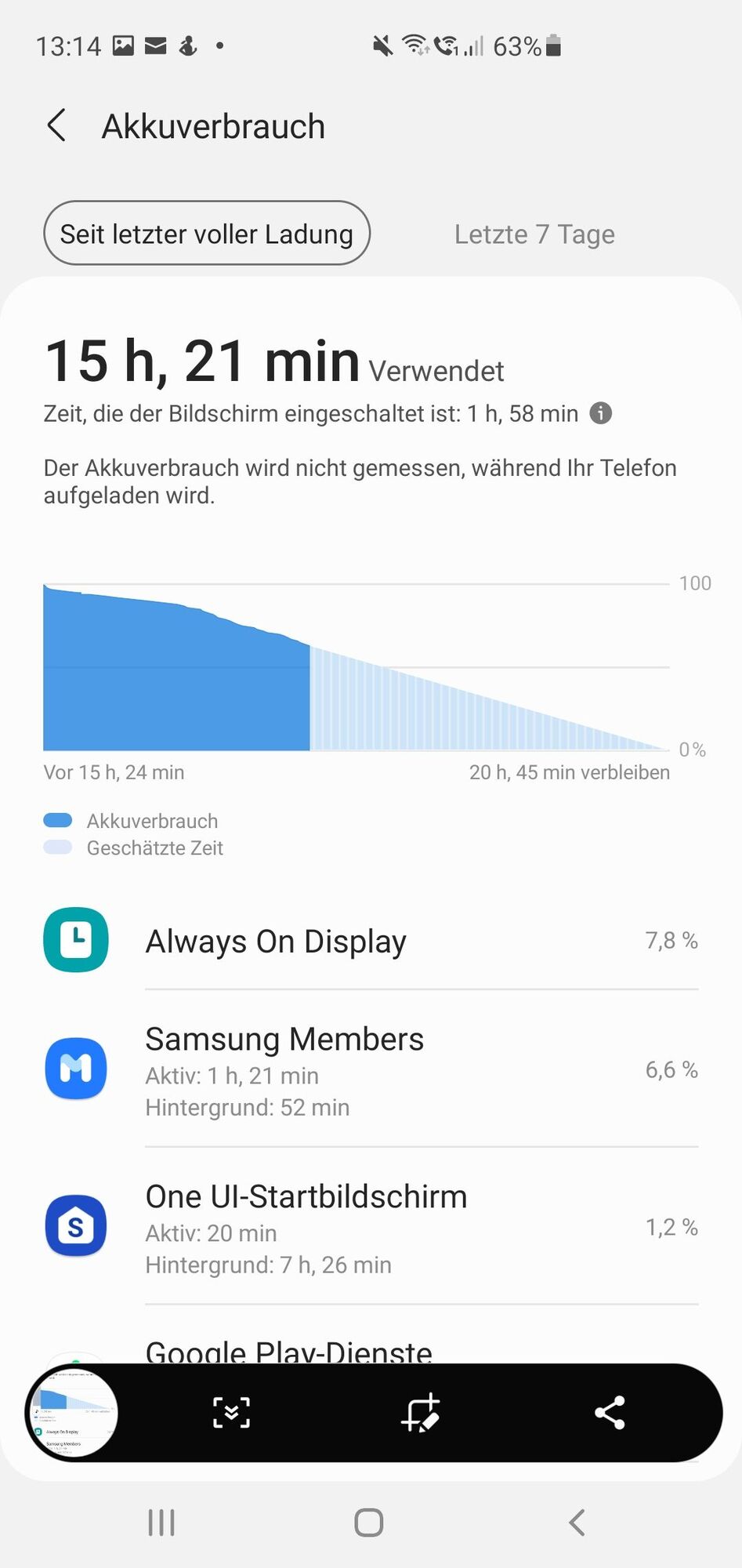Image resolution: width=742 pixels, height=1568 pixels.
Task: Share the captured screenshot
Action: tap(610, 1413)
